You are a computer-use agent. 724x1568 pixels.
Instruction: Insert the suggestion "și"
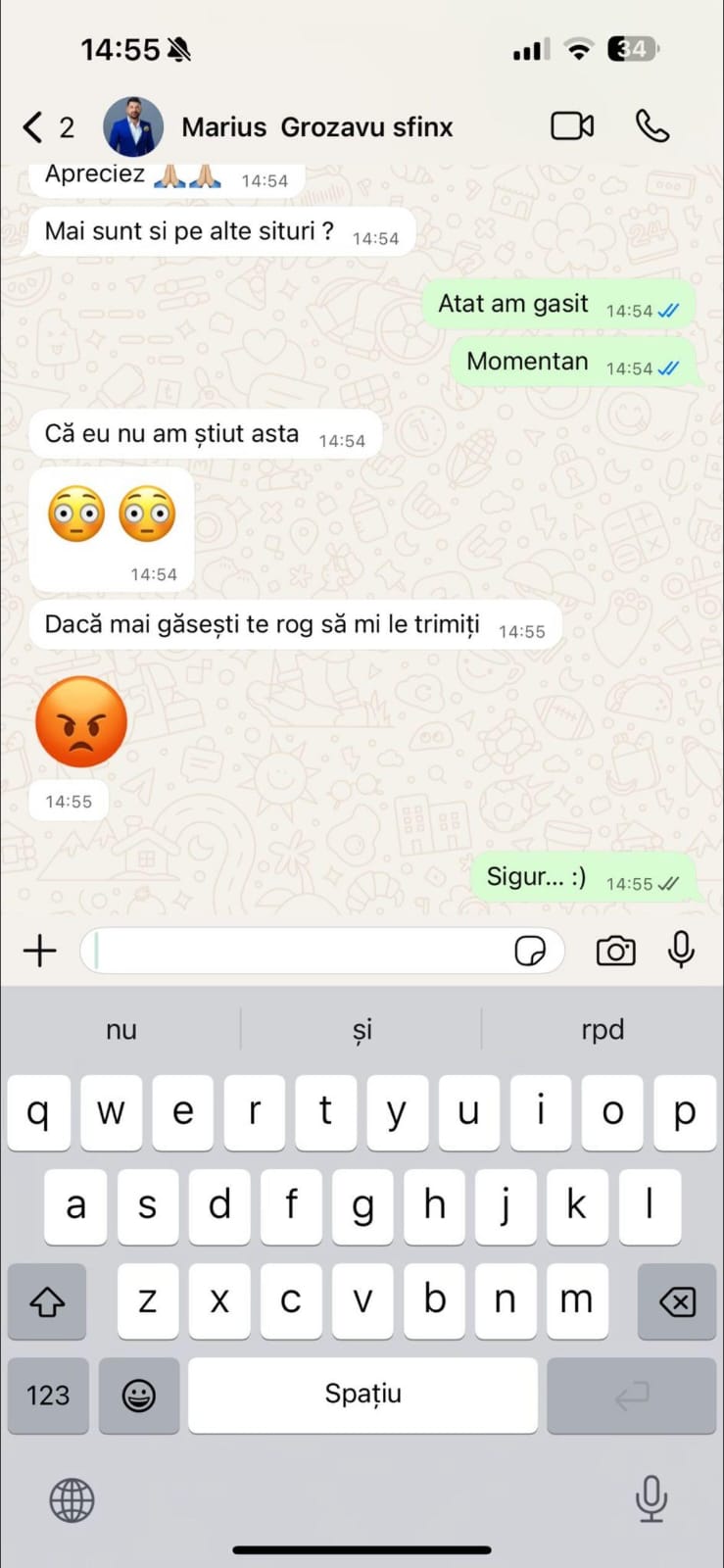pyautogui.click(x=362, y=1030)
